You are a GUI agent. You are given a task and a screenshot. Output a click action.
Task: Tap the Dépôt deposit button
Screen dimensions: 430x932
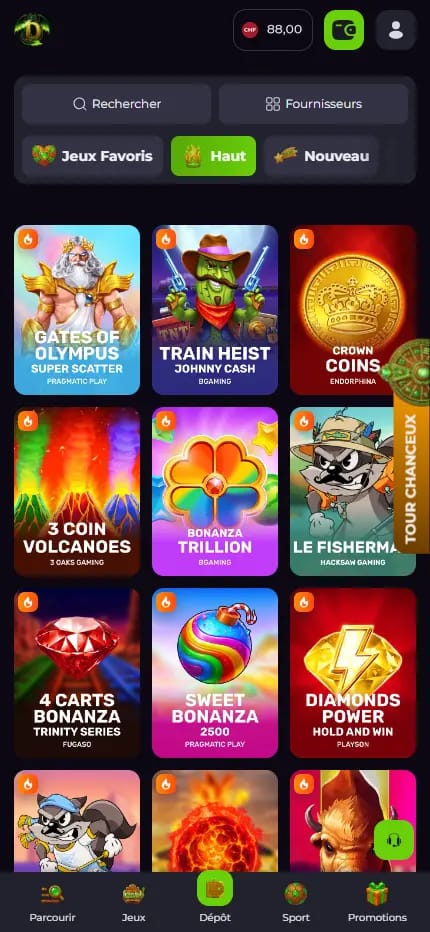tap(215, 898)
